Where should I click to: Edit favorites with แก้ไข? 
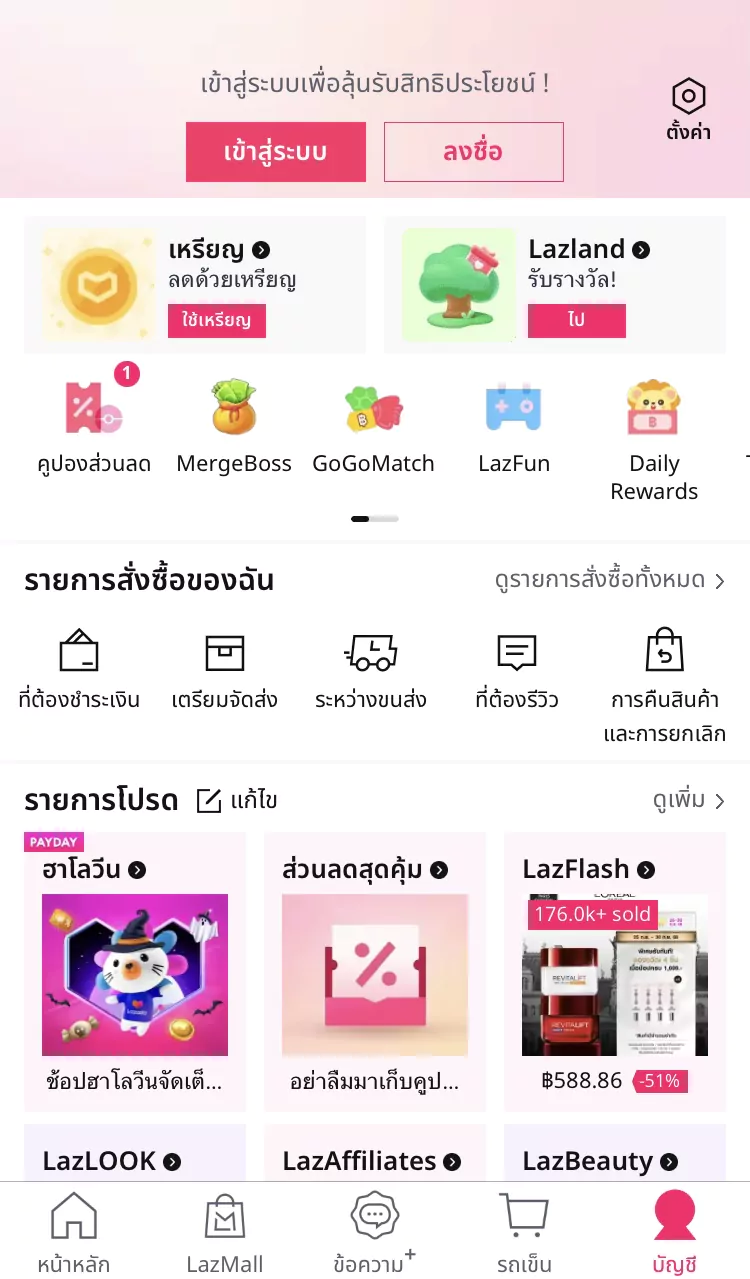[x=237, y=800]
